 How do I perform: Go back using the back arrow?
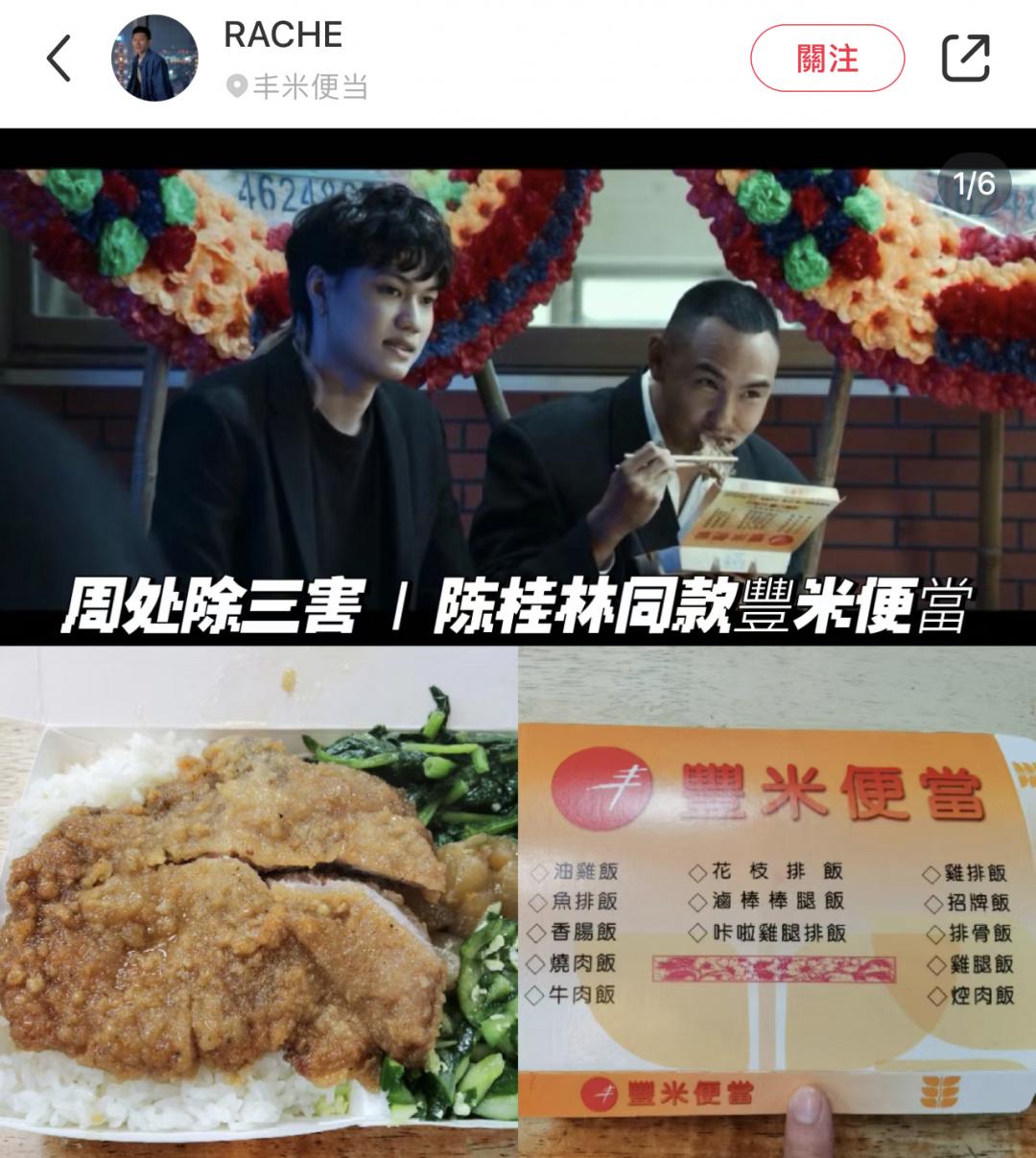point(59,59)
